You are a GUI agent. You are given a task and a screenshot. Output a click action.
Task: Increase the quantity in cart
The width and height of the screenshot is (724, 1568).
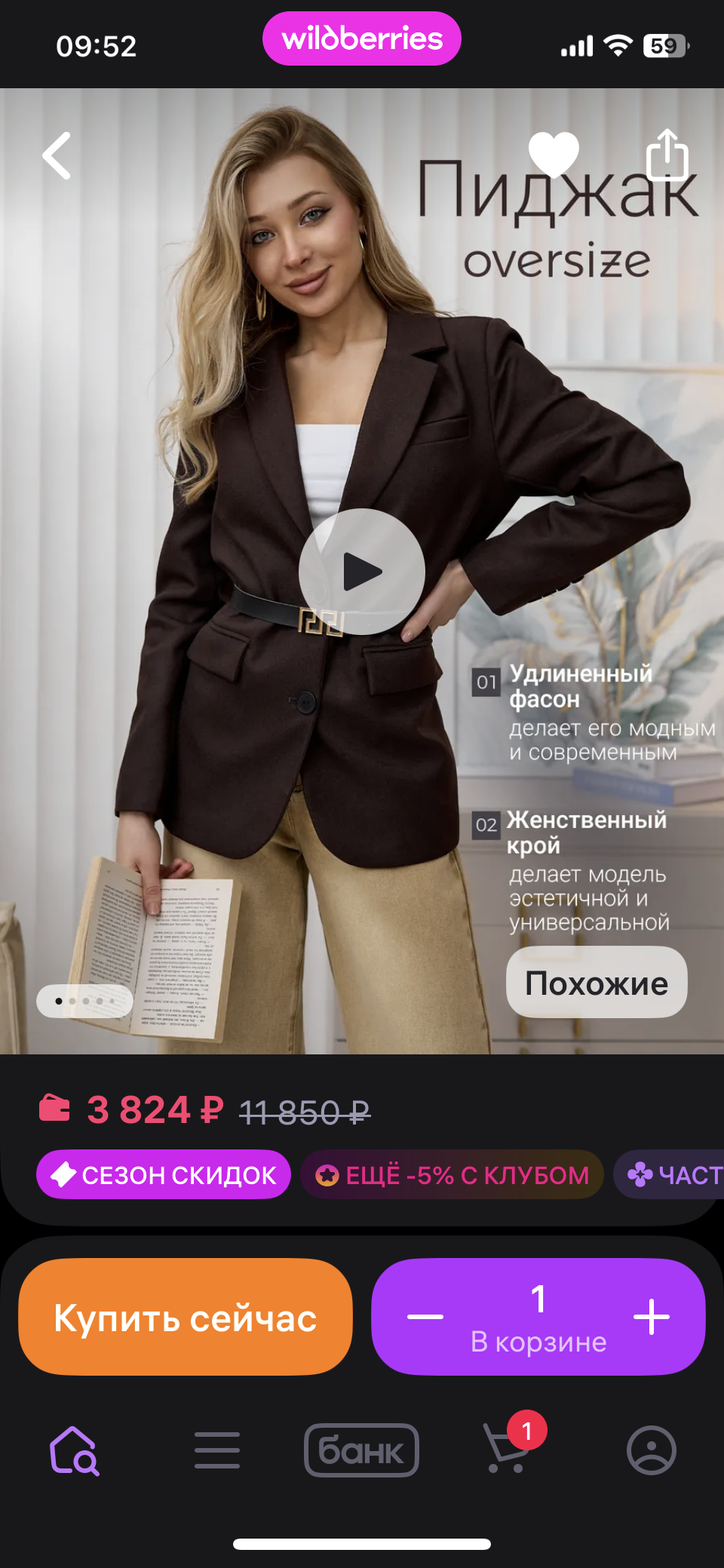click(652, 1317)
